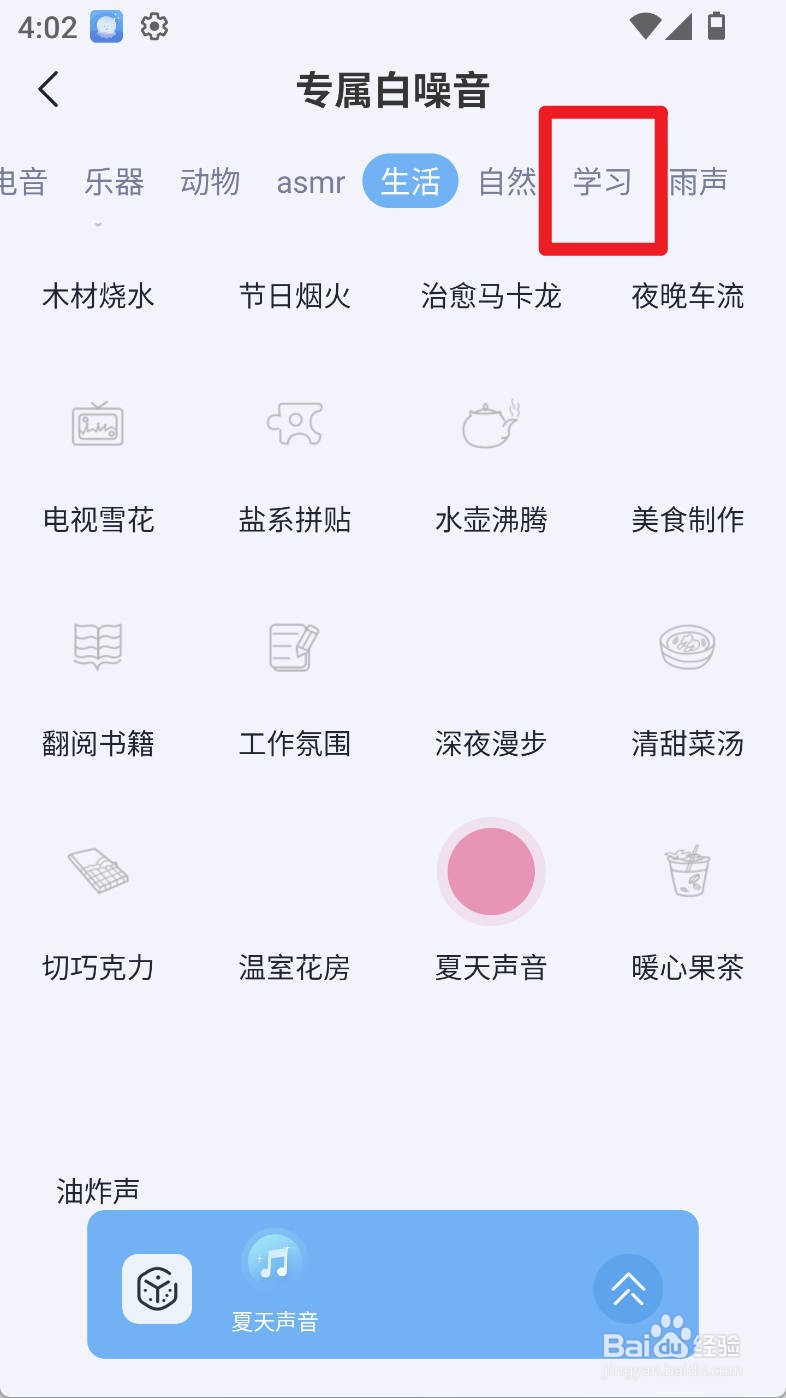Tap the dice icon for random mix
The image size is (786, 1398).
coord(157,1289)
